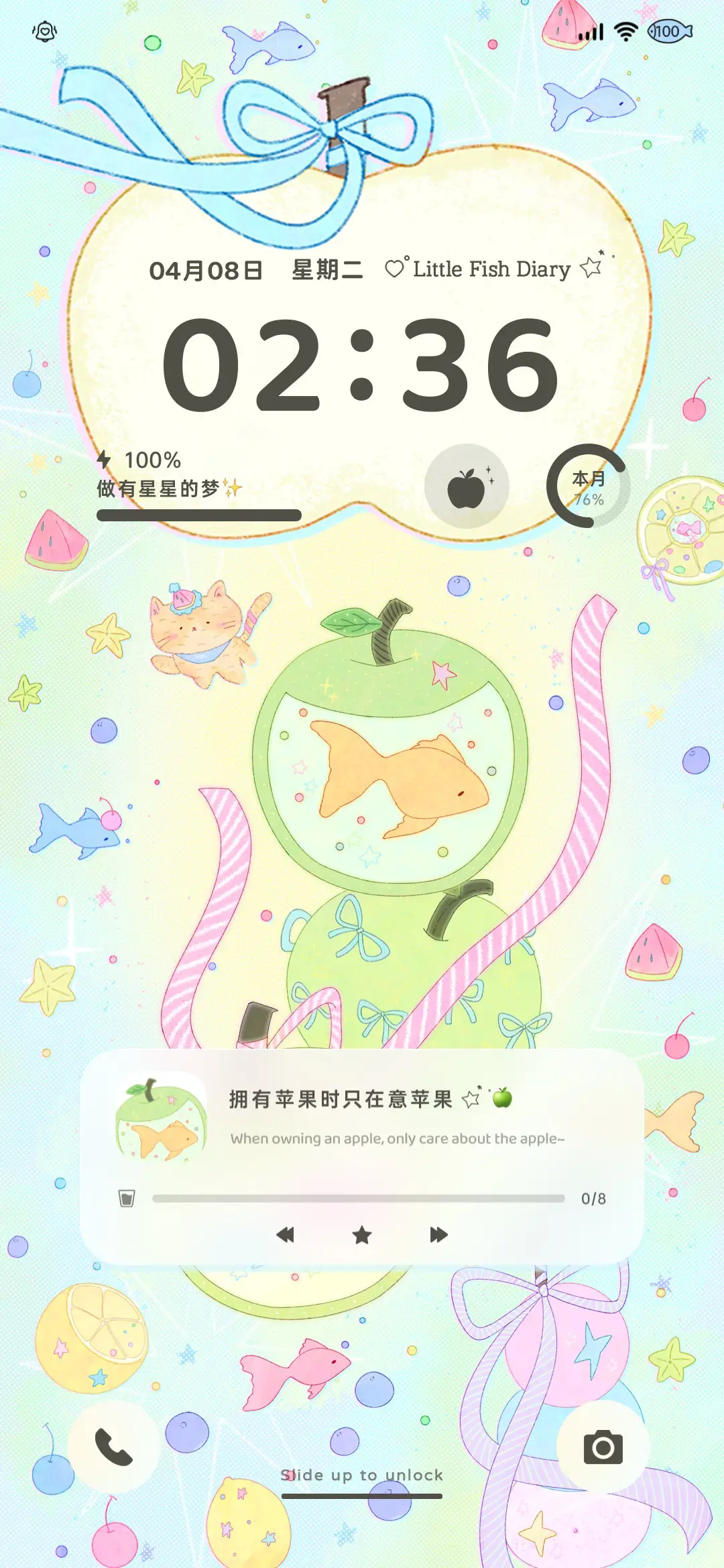Tap the lightning bolt charging icon
The image size is (724, 1568).
(x=103, y=460)
